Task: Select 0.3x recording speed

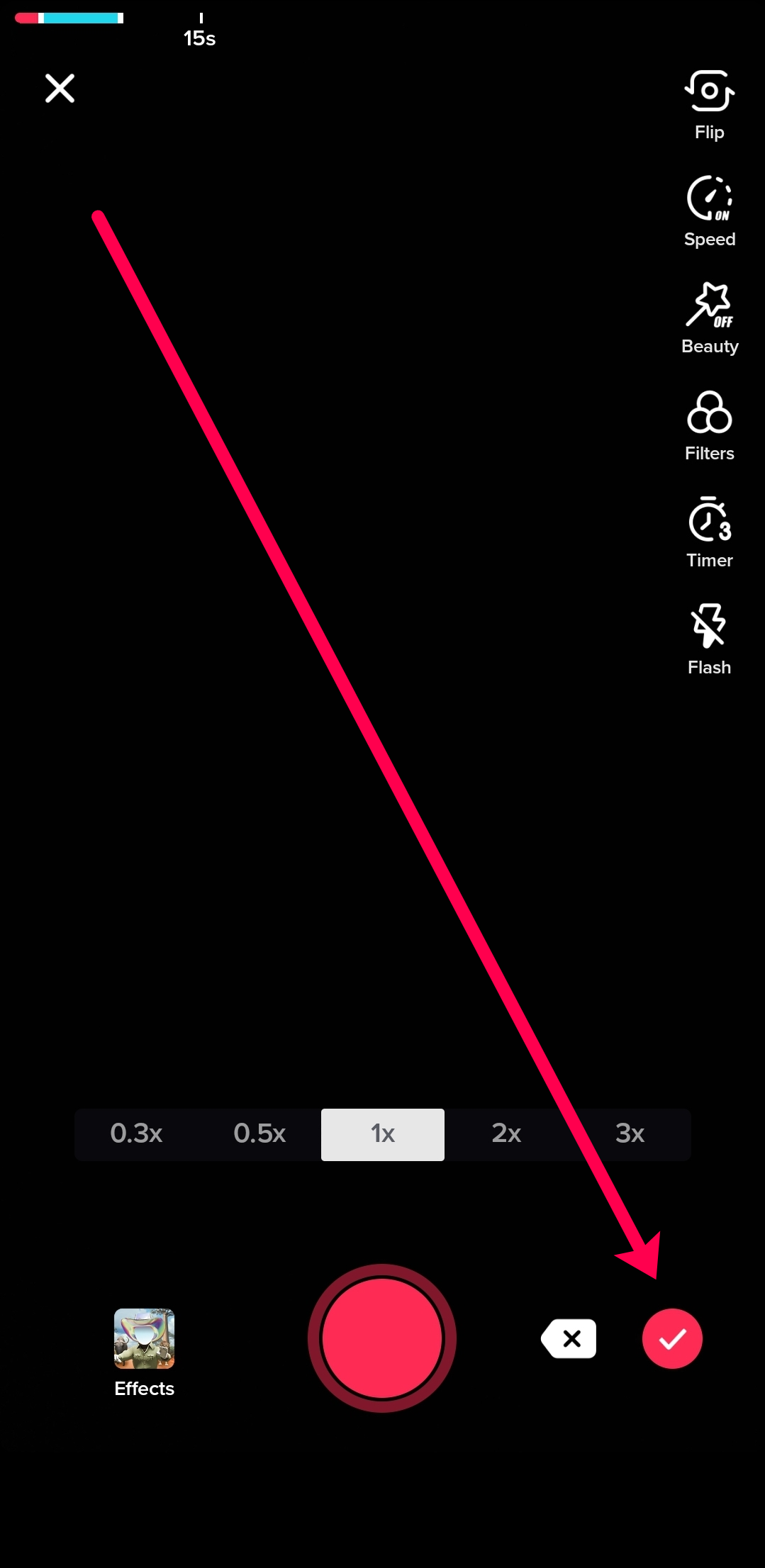Action: [x=136, y=1133]
